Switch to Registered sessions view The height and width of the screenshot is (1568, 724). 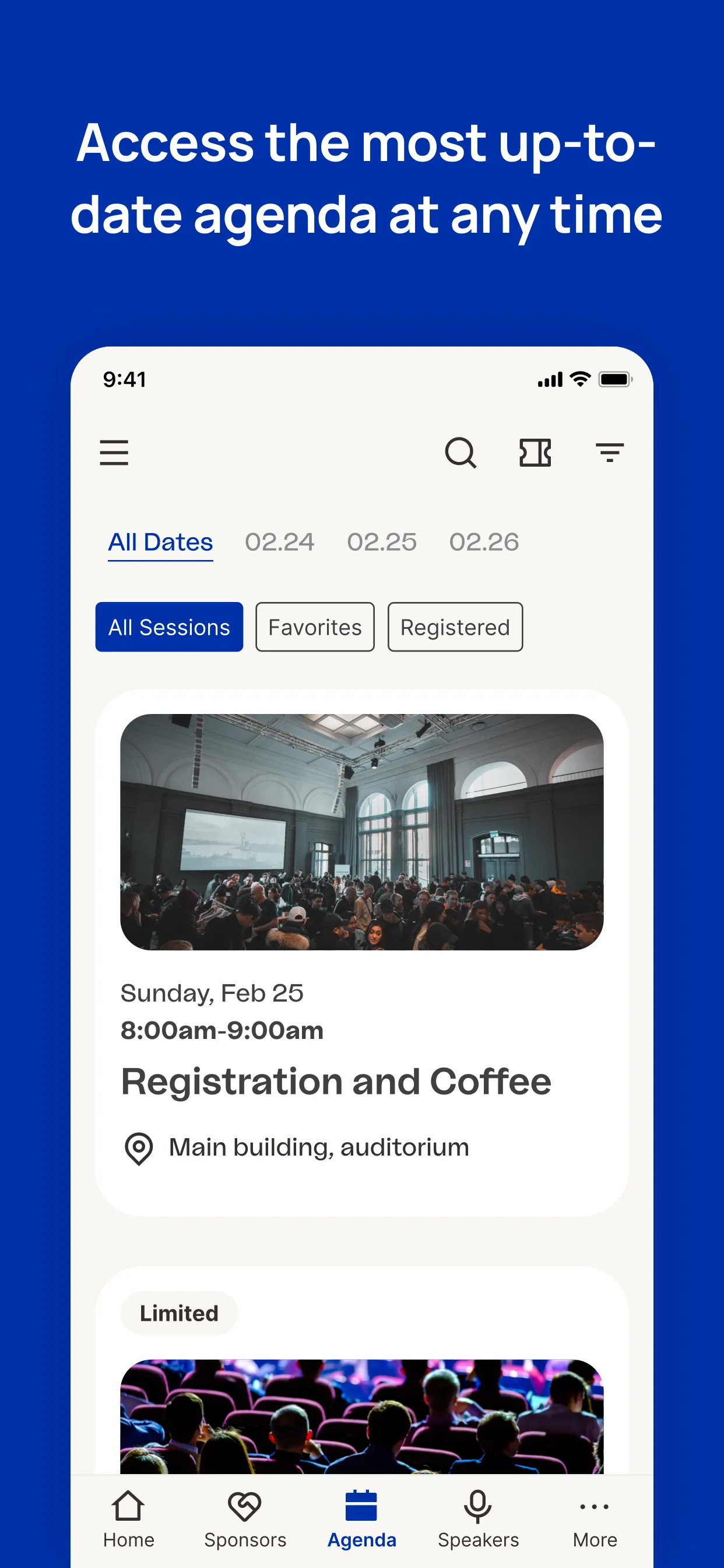[455, 627]
